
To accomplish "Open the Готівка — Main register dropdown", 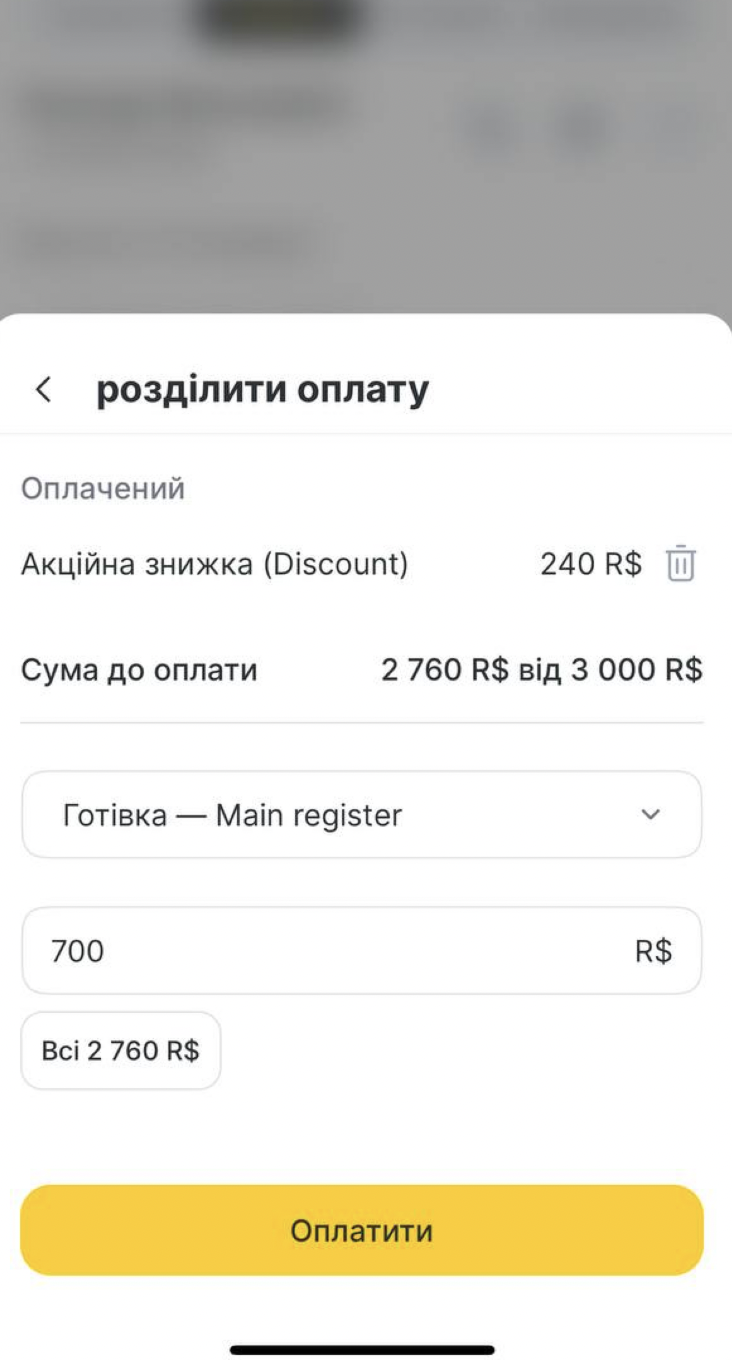I will (x=362, y=815).
